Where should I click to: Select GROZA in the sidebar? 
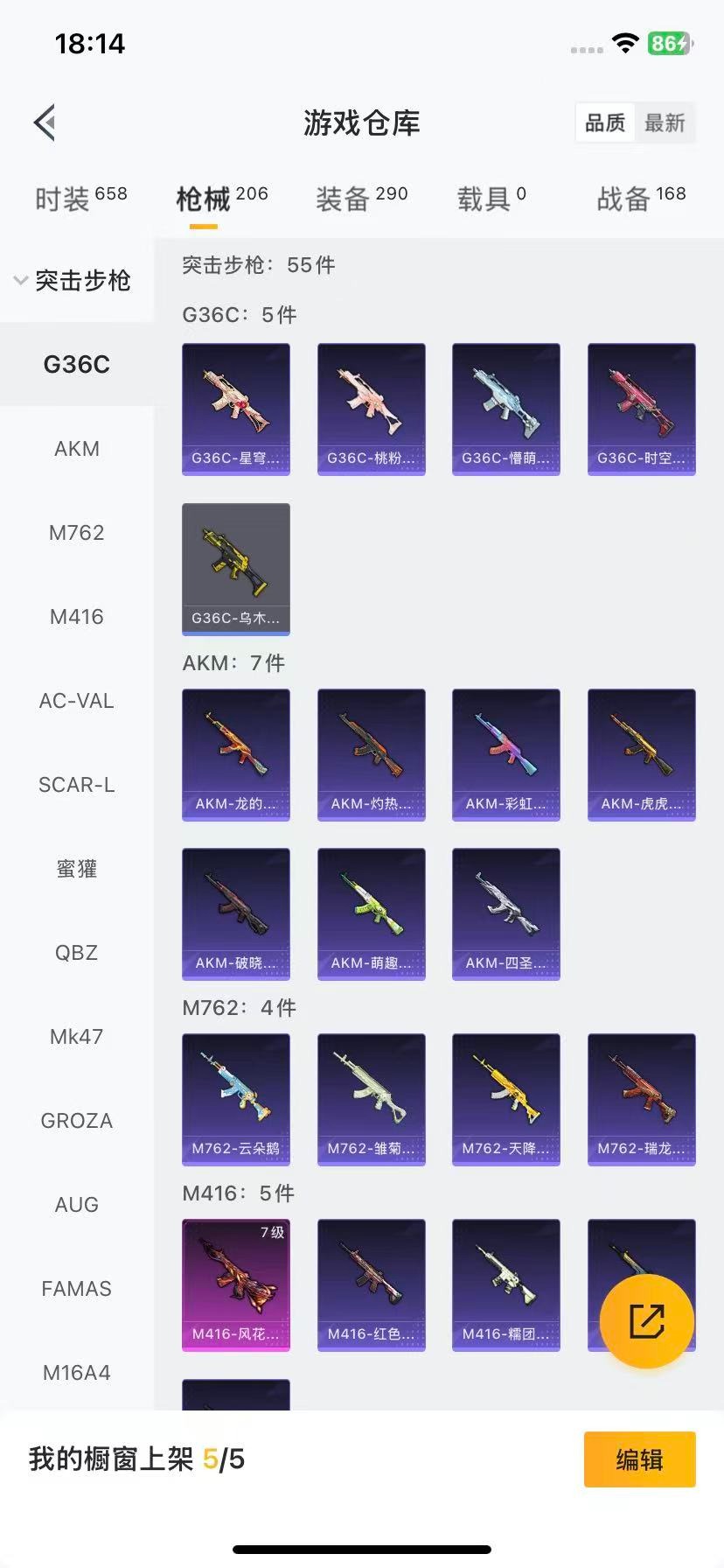[76, 1120]
